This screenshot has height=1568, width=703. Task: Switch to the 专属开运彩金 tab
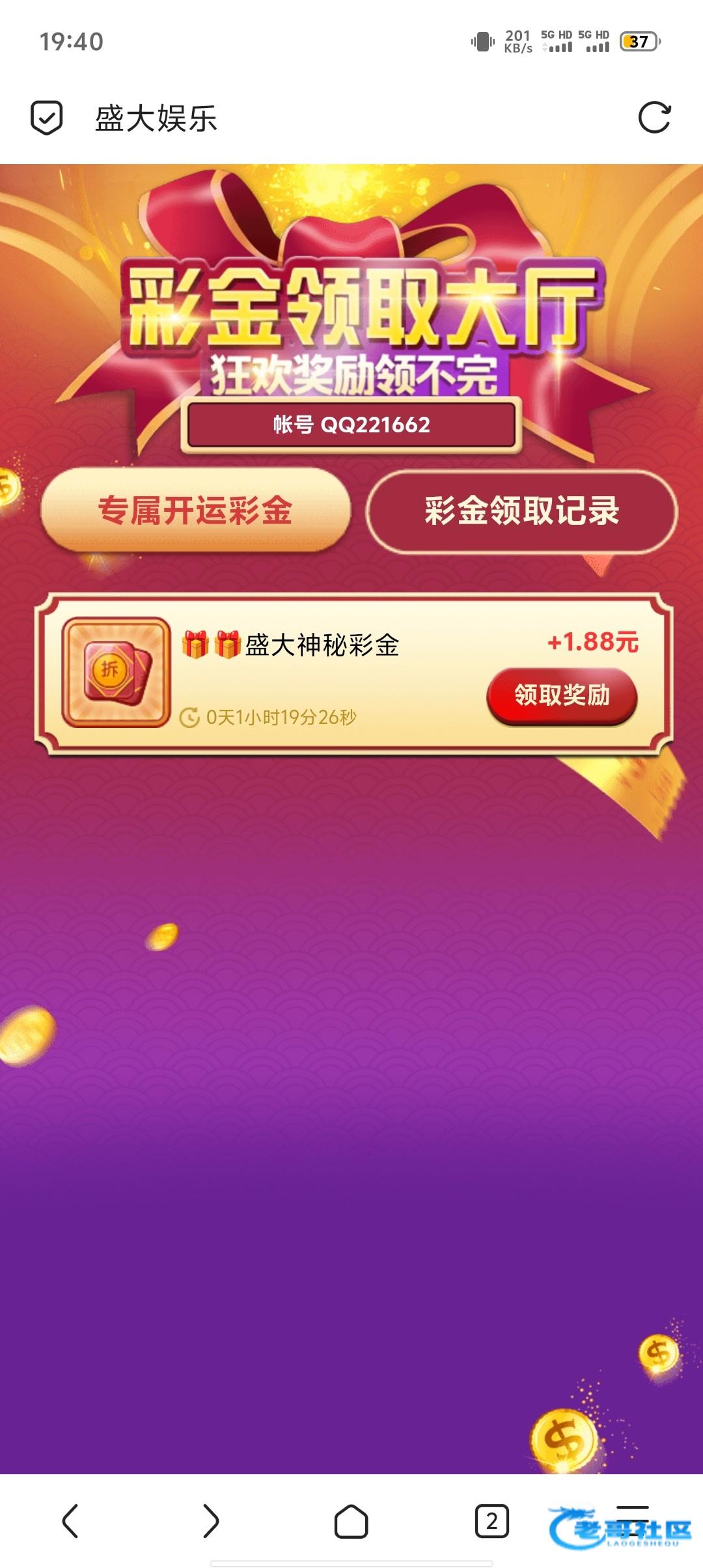[195, 510]
